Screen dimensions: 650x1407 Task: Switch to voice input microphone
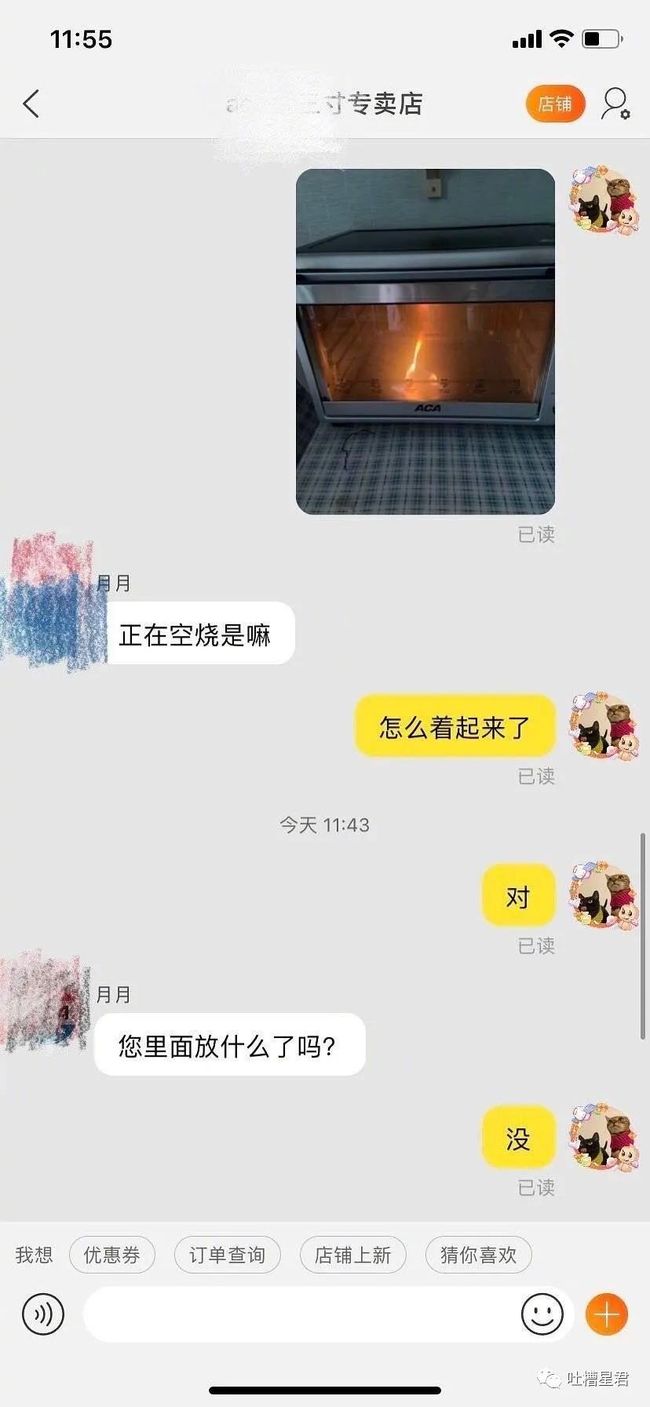pyautogui.click(x=43, y=1314)
